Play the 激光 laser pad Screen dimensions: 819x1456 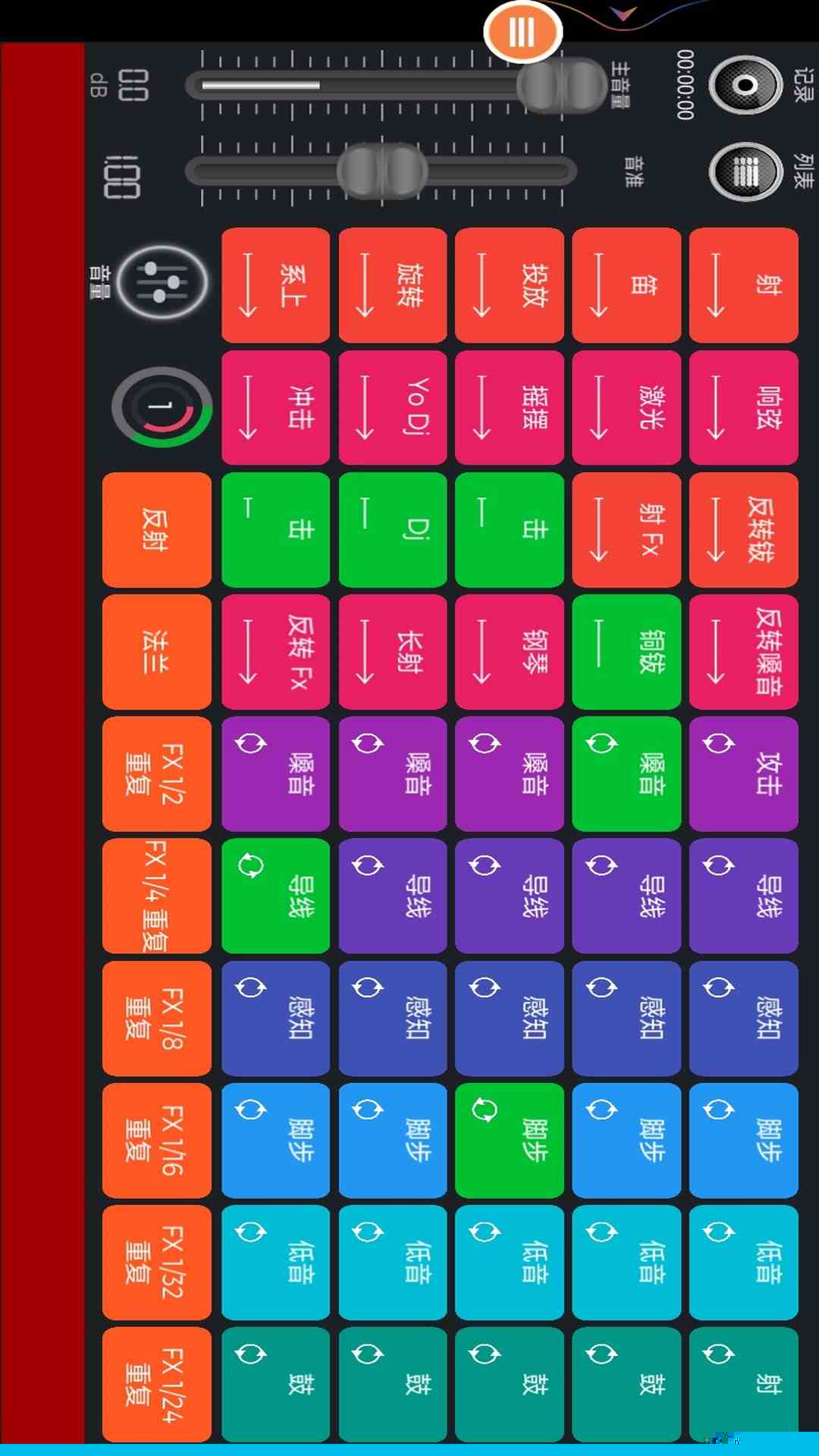pyautogui.click(x=626, y=407)
